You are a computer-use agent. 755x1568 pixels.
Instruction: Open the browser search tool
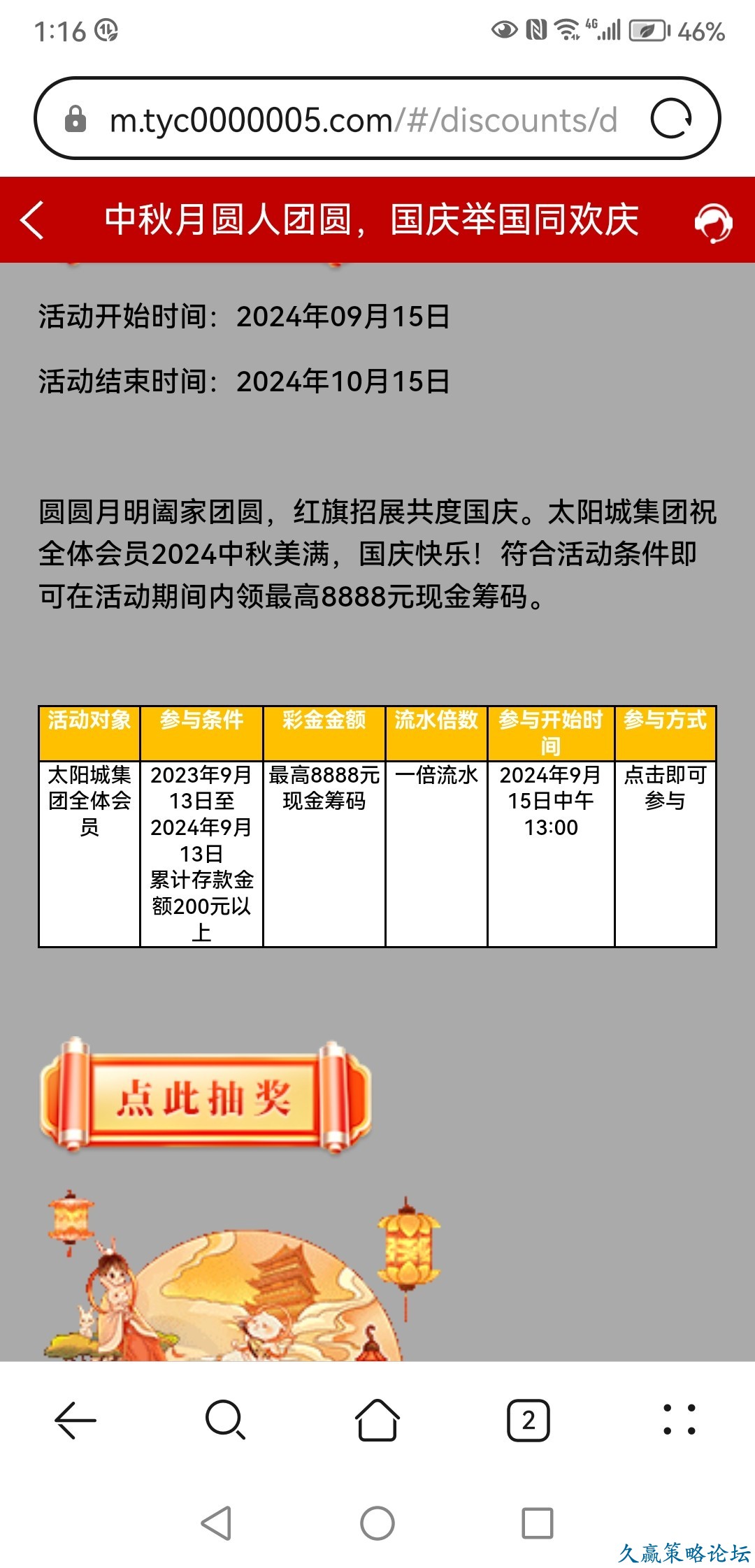tap(225, 1420)
